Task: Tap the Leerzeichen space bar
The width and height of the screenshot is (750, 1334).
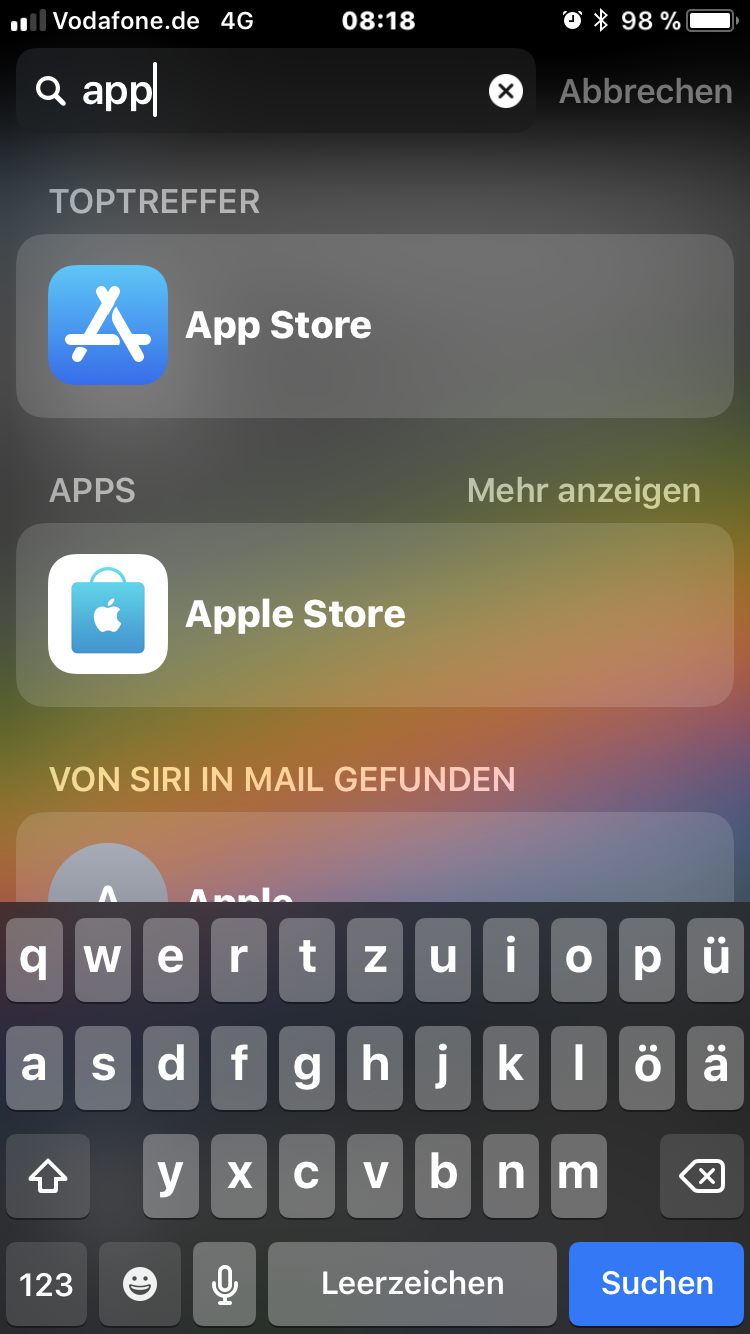Action: pos(412,1284)
